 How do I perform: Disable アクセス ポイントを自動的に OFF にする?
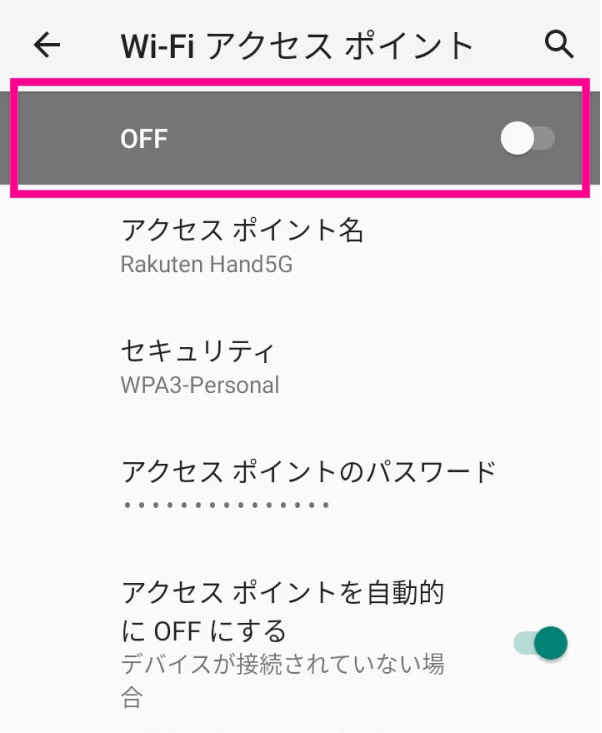point(541,643)
